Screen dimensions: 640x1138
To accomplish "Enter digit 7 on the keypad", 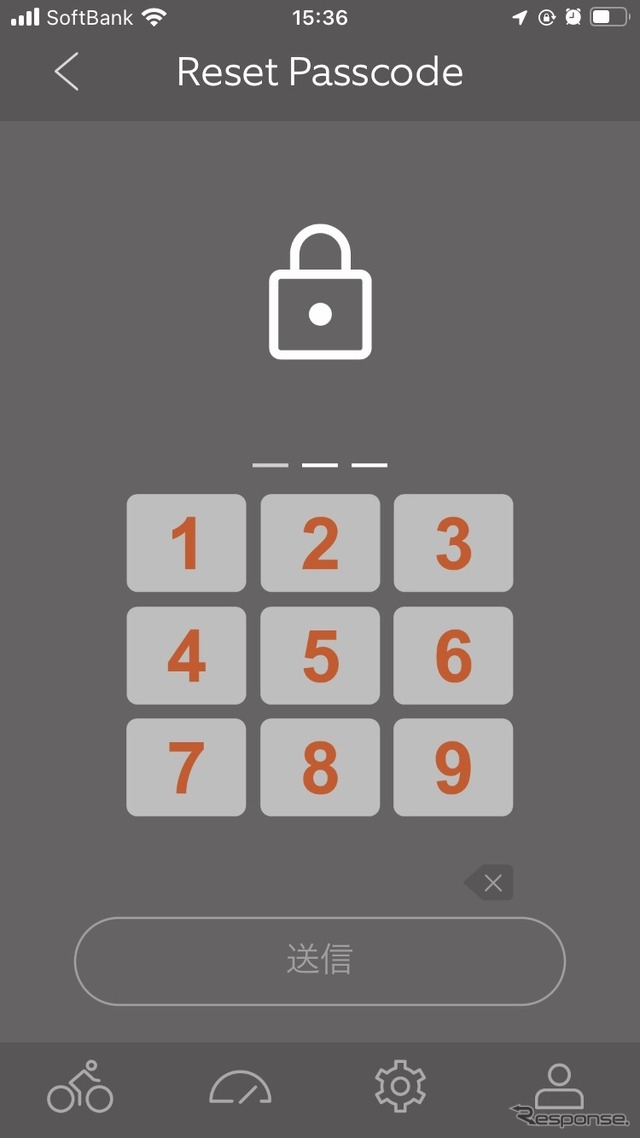I will point(186,767).
